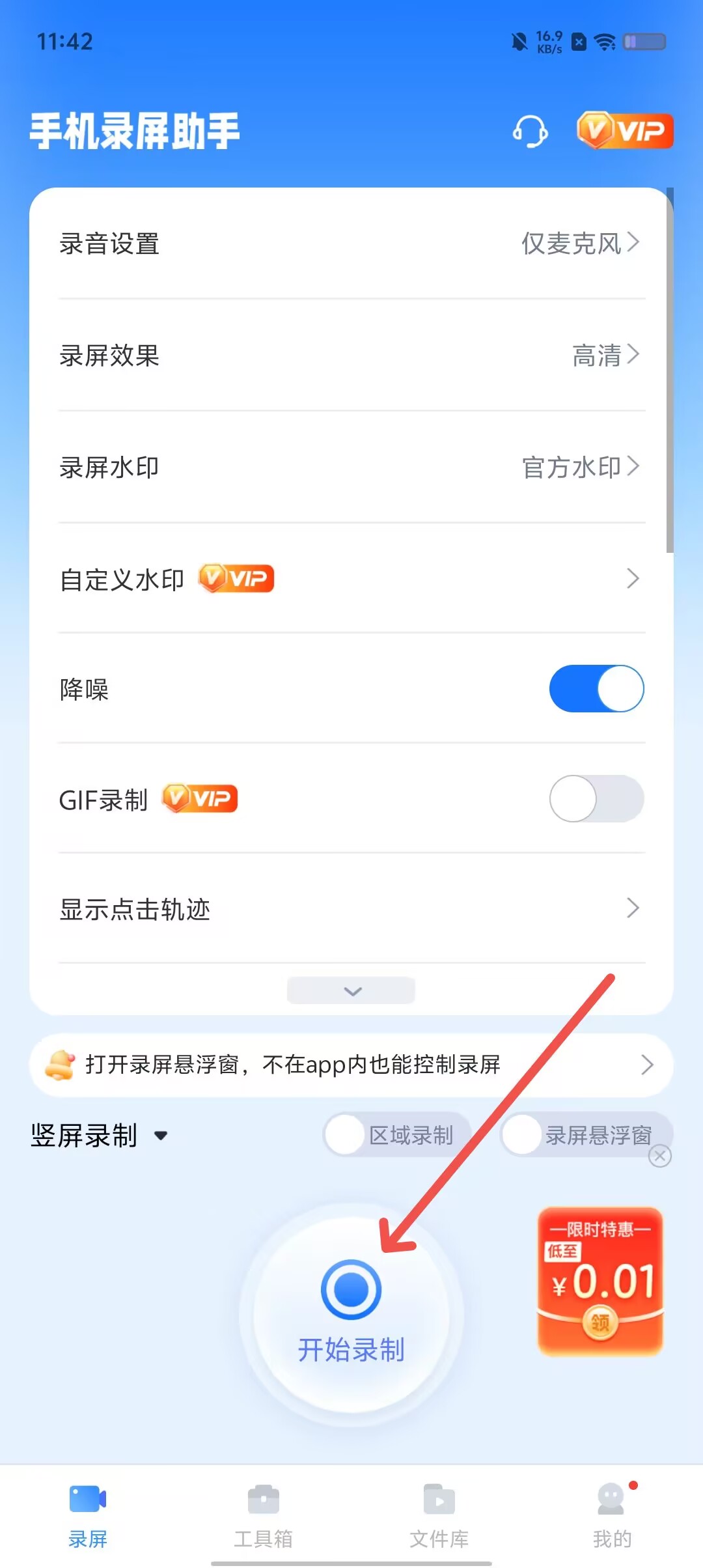703x1568 pixels.
Task: Open 显示点击轨迹 setting
Action: [x=351, y=908]
